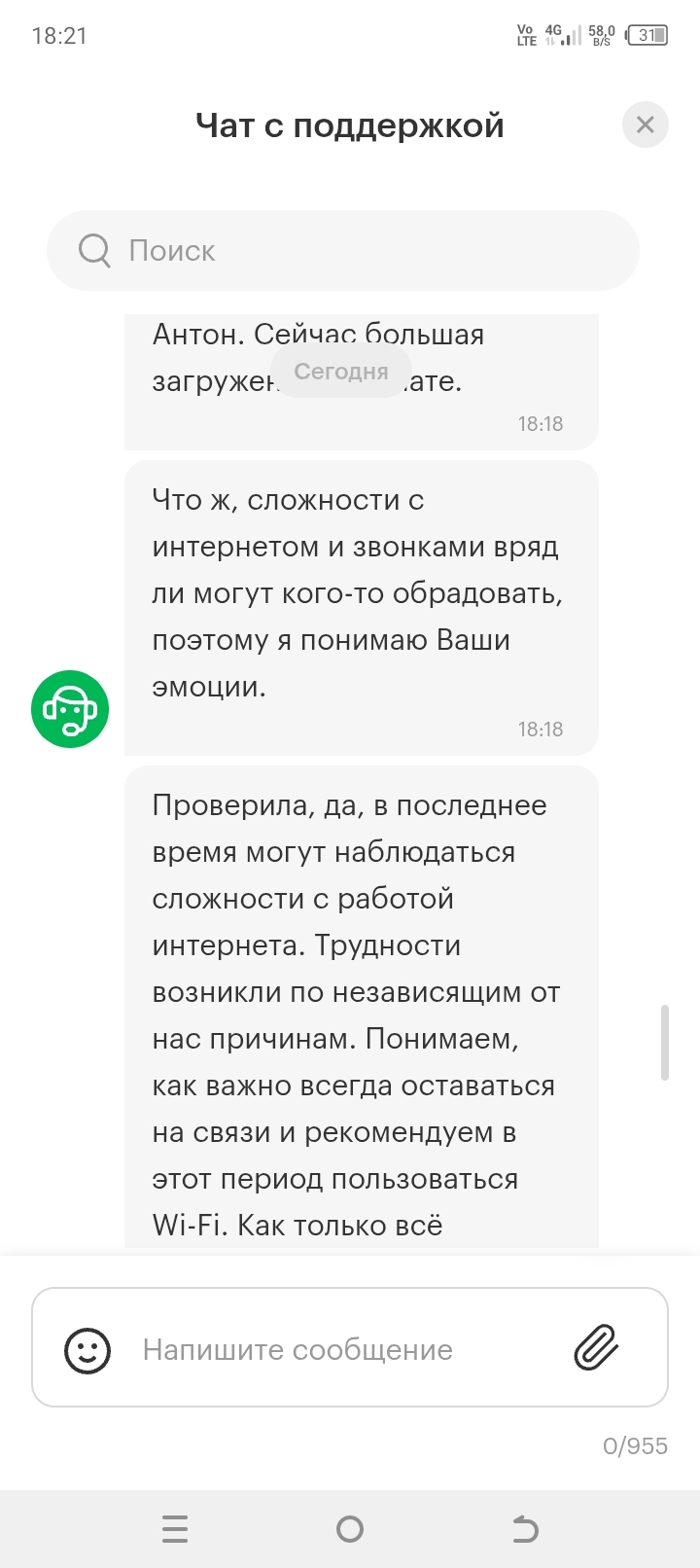
Task: Attach a file with the paperclip
Action: click(596, 1348)
